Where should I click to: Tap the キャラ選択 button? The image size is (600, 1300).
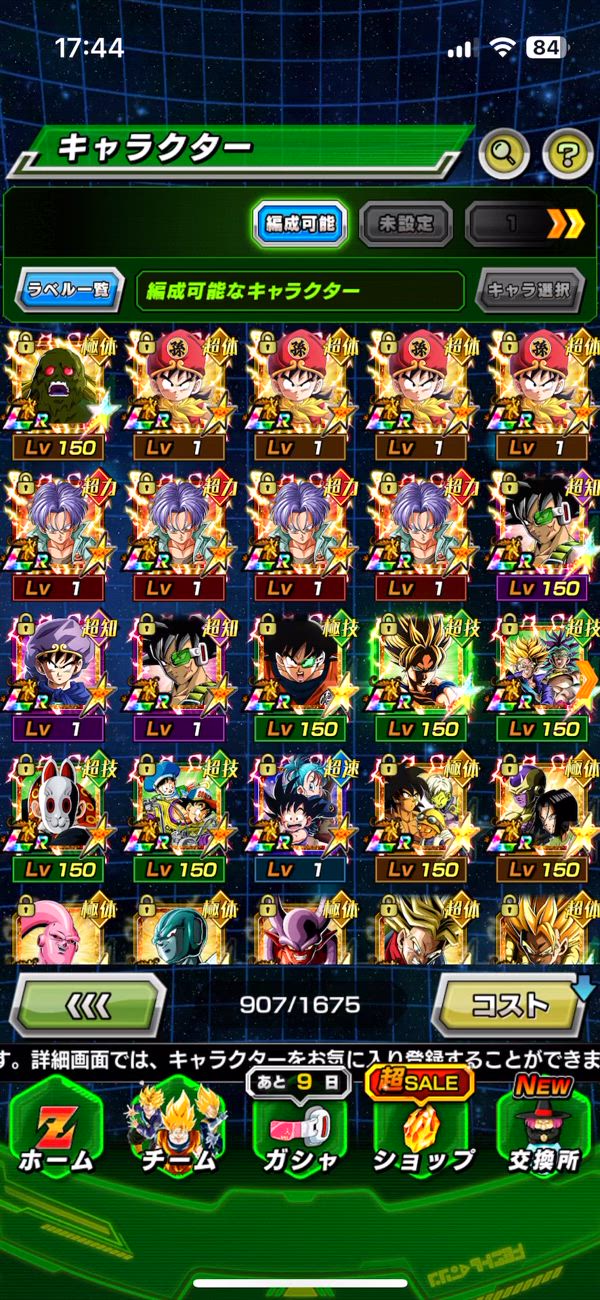pos(529,291)
